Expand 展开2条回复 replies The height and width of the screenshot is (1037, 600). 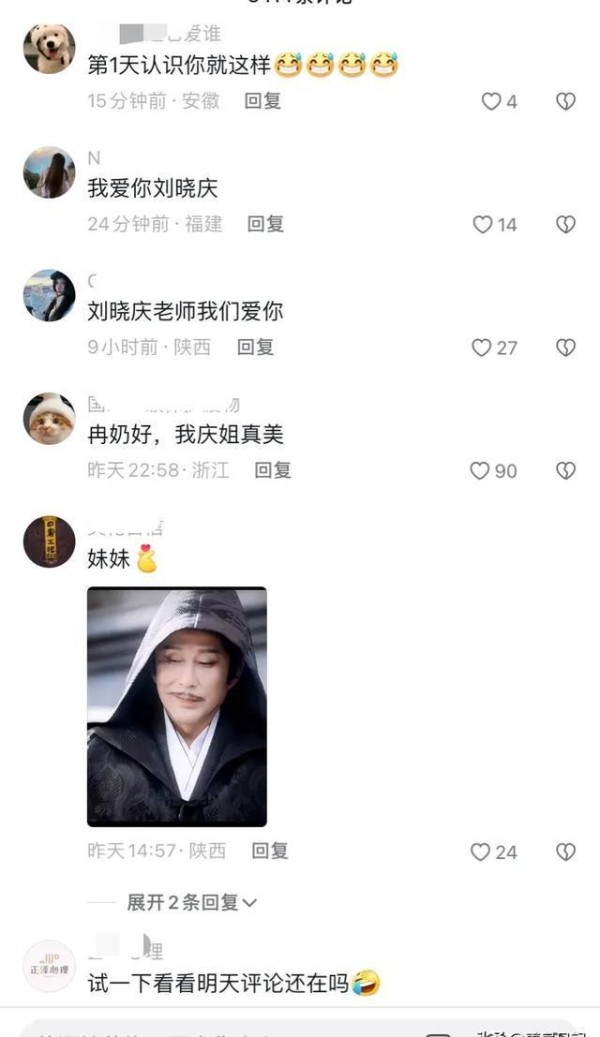[x=192, y=902]
